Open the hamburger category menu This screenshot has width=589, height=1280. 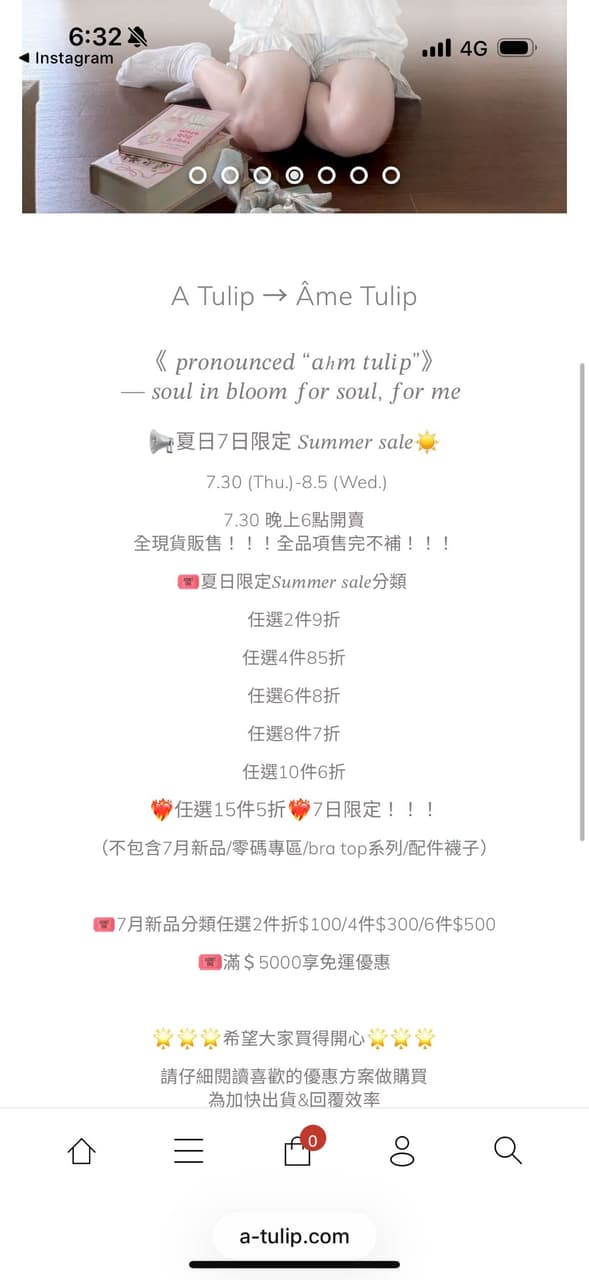[x=188, y=1151]
